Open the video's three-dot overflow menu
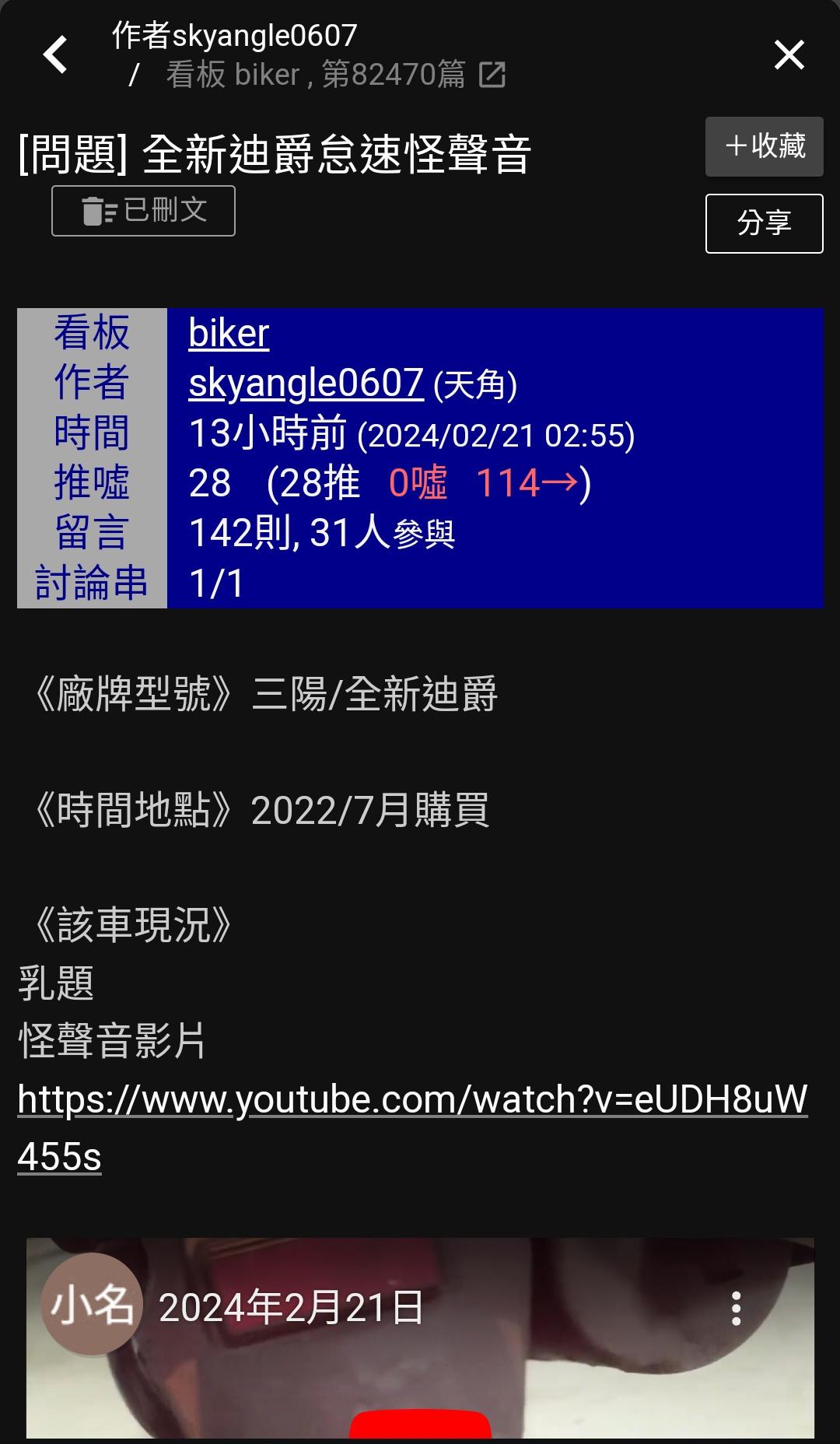Viewport: 840px width, 1444px height. click(736, 1309)
